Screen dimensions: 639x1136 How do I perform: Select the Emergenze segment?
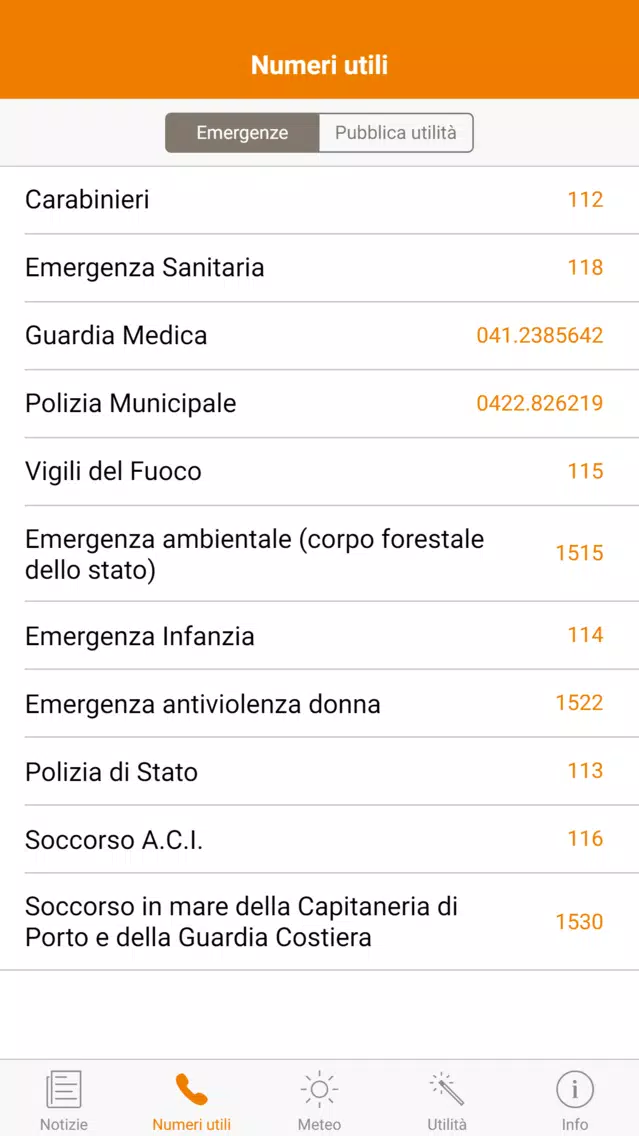(242, 133)
